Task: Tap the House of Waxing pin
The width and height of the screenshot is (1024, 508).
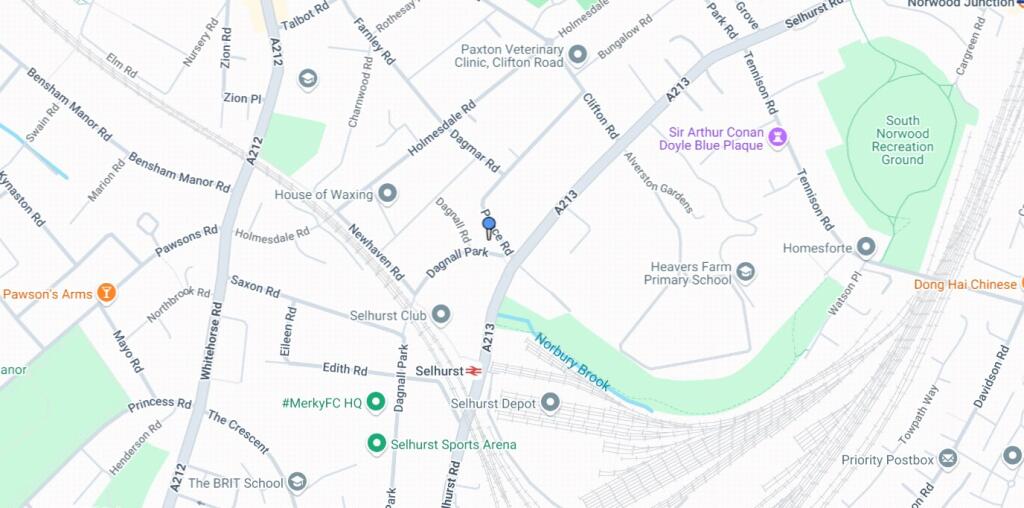Action: 387,193
